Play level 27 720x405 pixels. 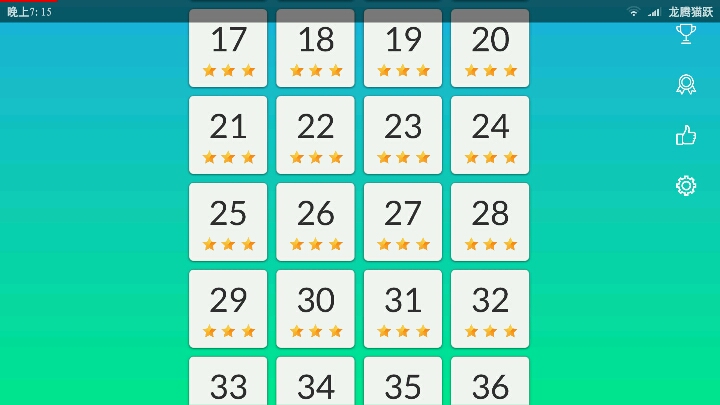tap(403, 222)
